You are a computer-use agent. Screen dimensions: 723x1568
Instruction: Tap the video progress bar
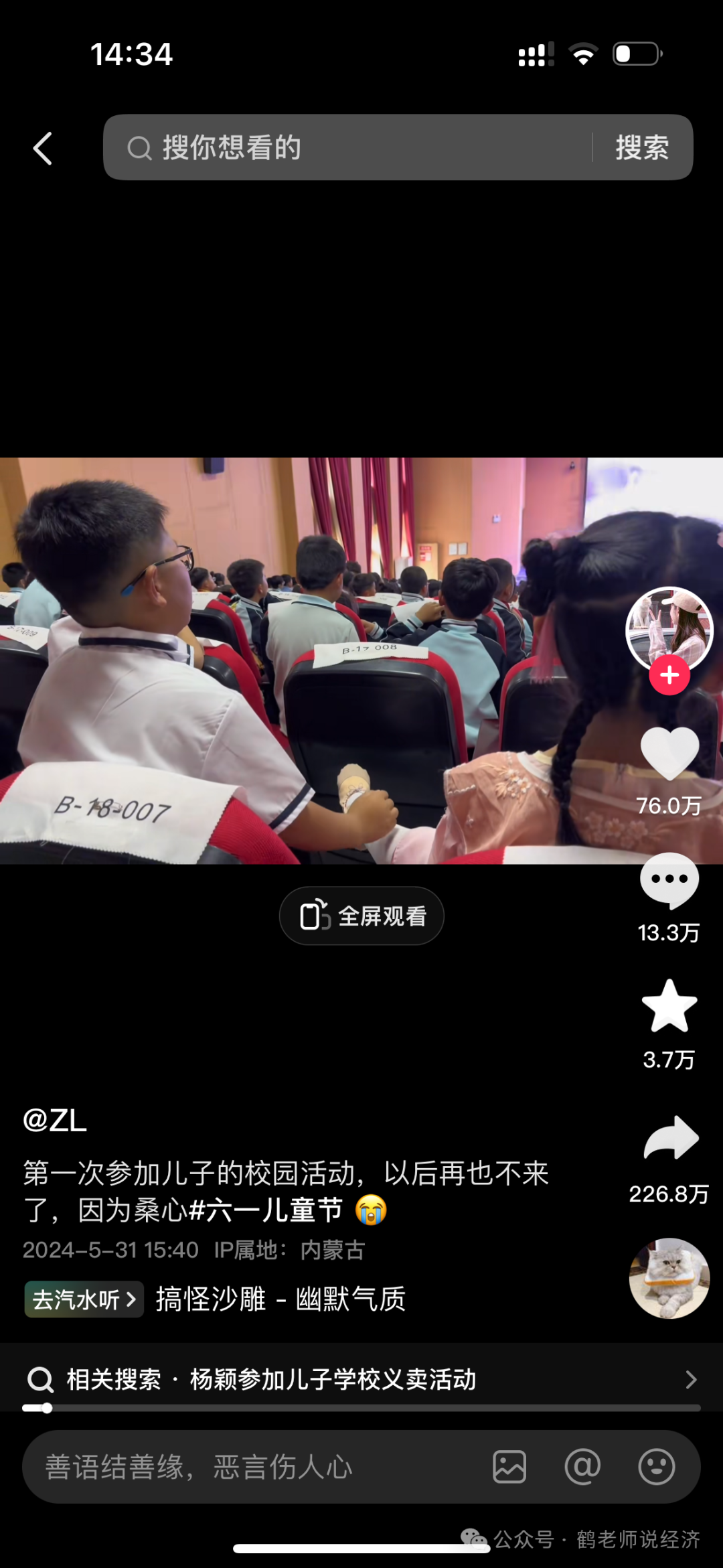[361, 1408]
